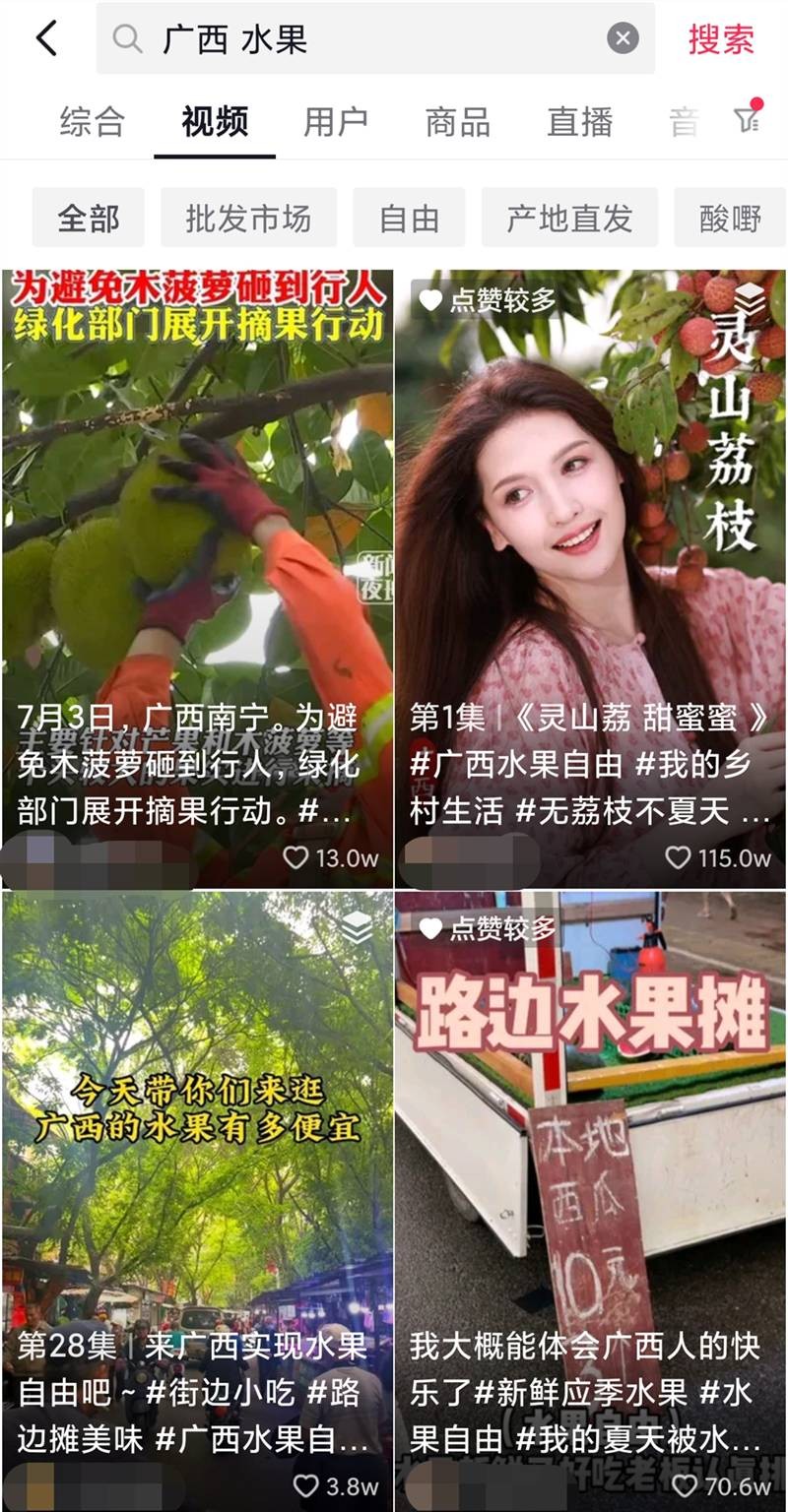Apply the 产地直发 filter chip
Image resolution: width=788 pixels, height=1512 pixels.
point(569,218)
